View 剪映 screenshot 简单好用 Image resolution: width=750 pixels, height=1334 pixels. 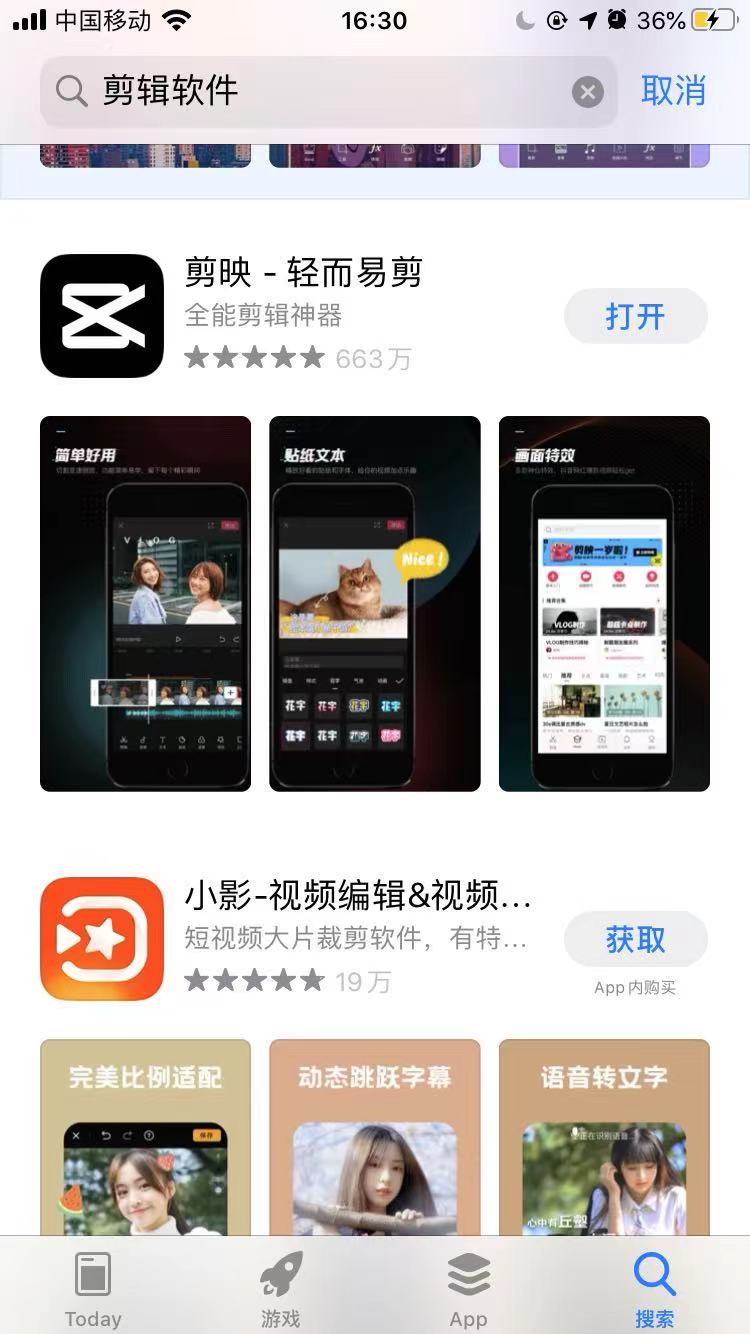pos(145,603)
